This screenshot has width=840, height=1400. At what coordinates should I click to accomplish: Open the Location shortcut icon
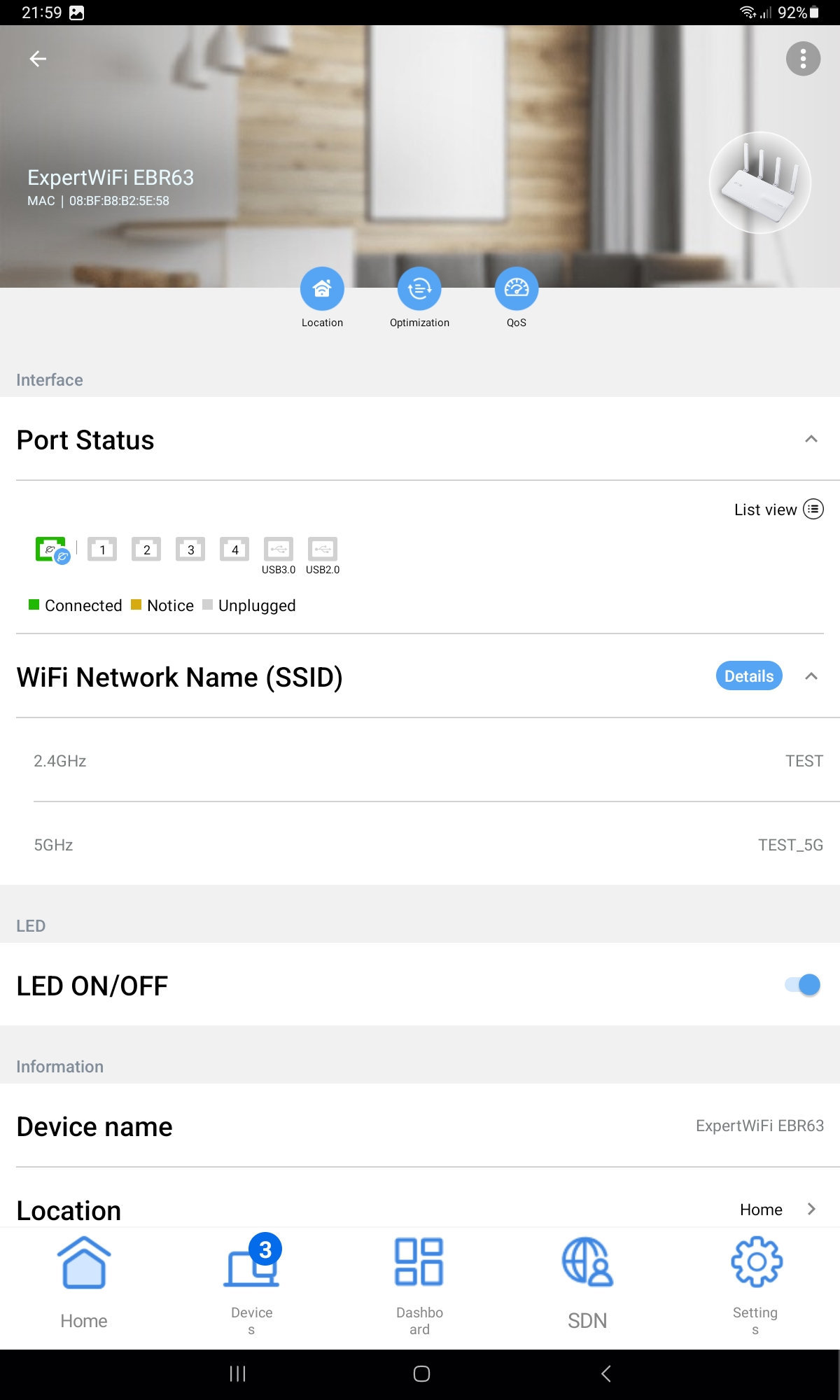tap(322, 289)
